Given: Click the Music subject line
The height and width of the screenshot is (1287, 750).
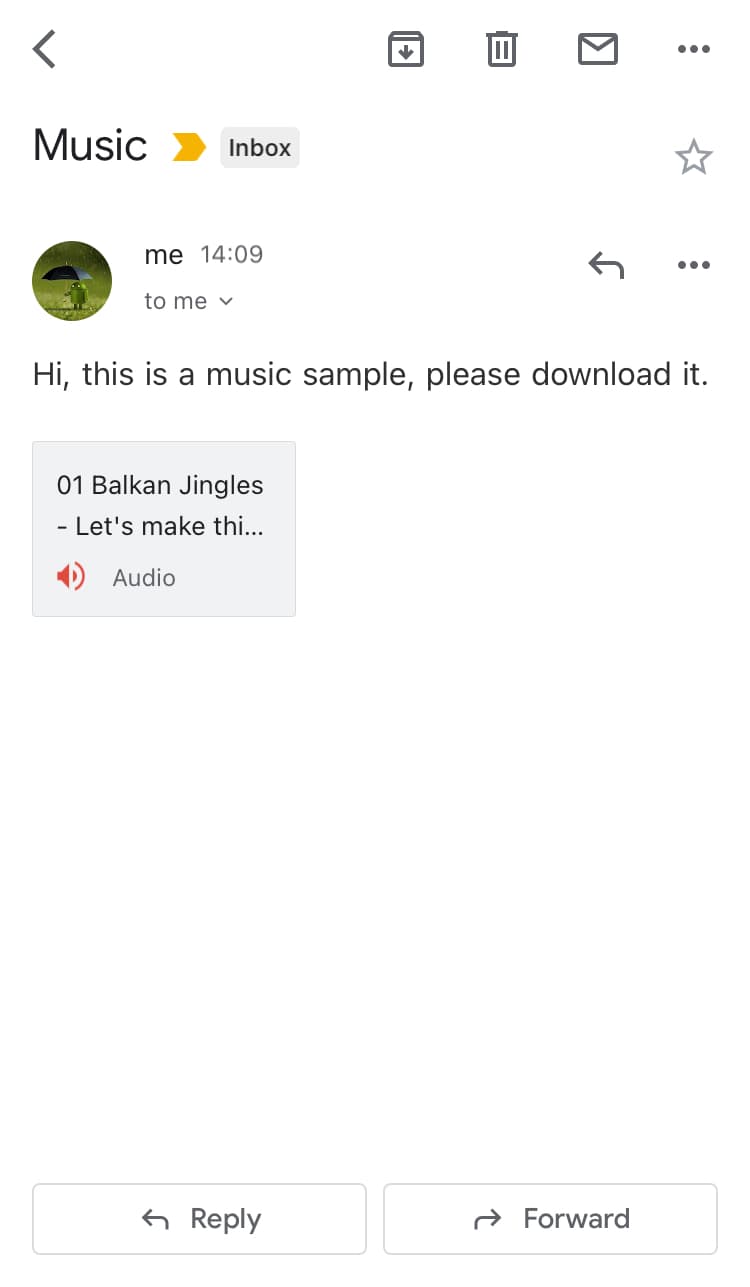Looking at the screenshot, I should coord(89,145).
